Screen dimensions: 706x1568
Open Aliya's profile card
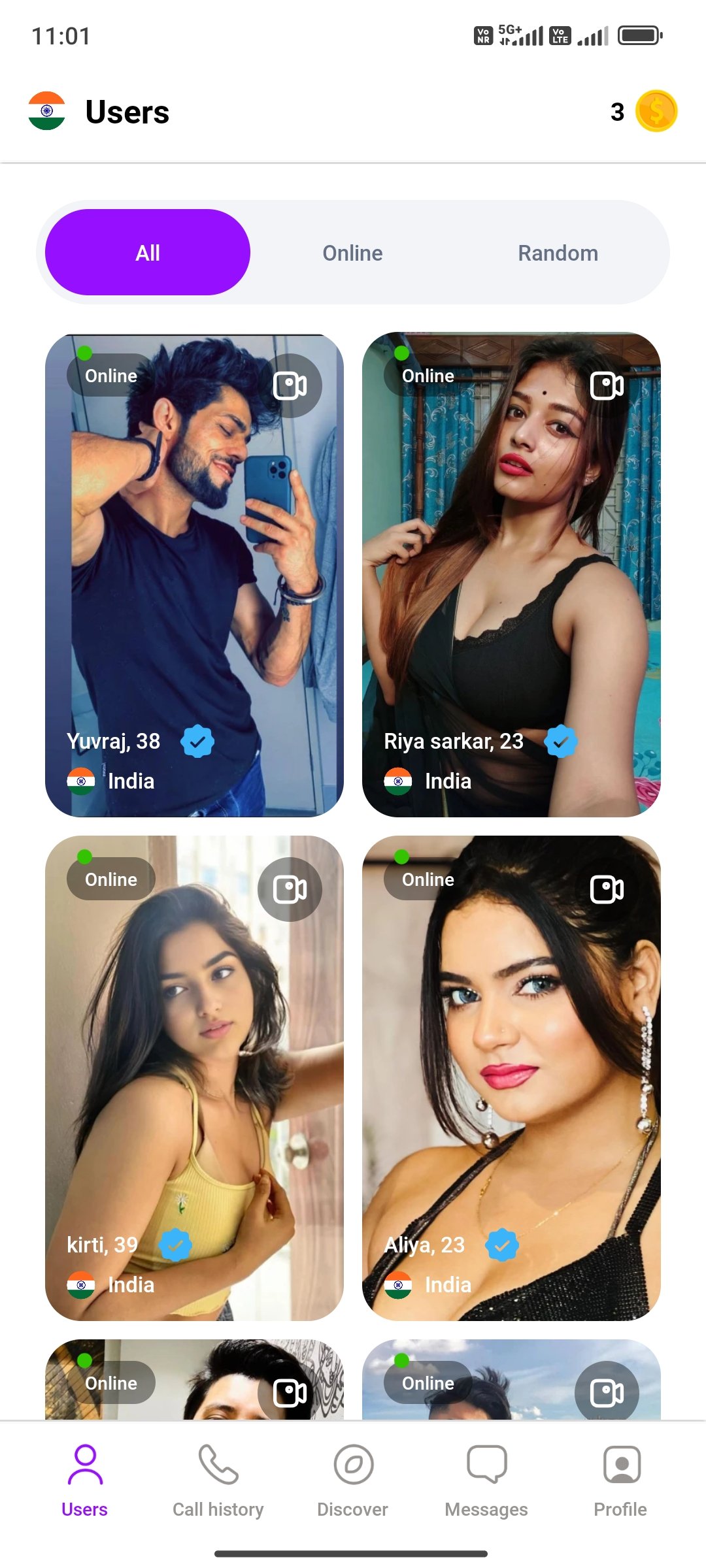511,1078
